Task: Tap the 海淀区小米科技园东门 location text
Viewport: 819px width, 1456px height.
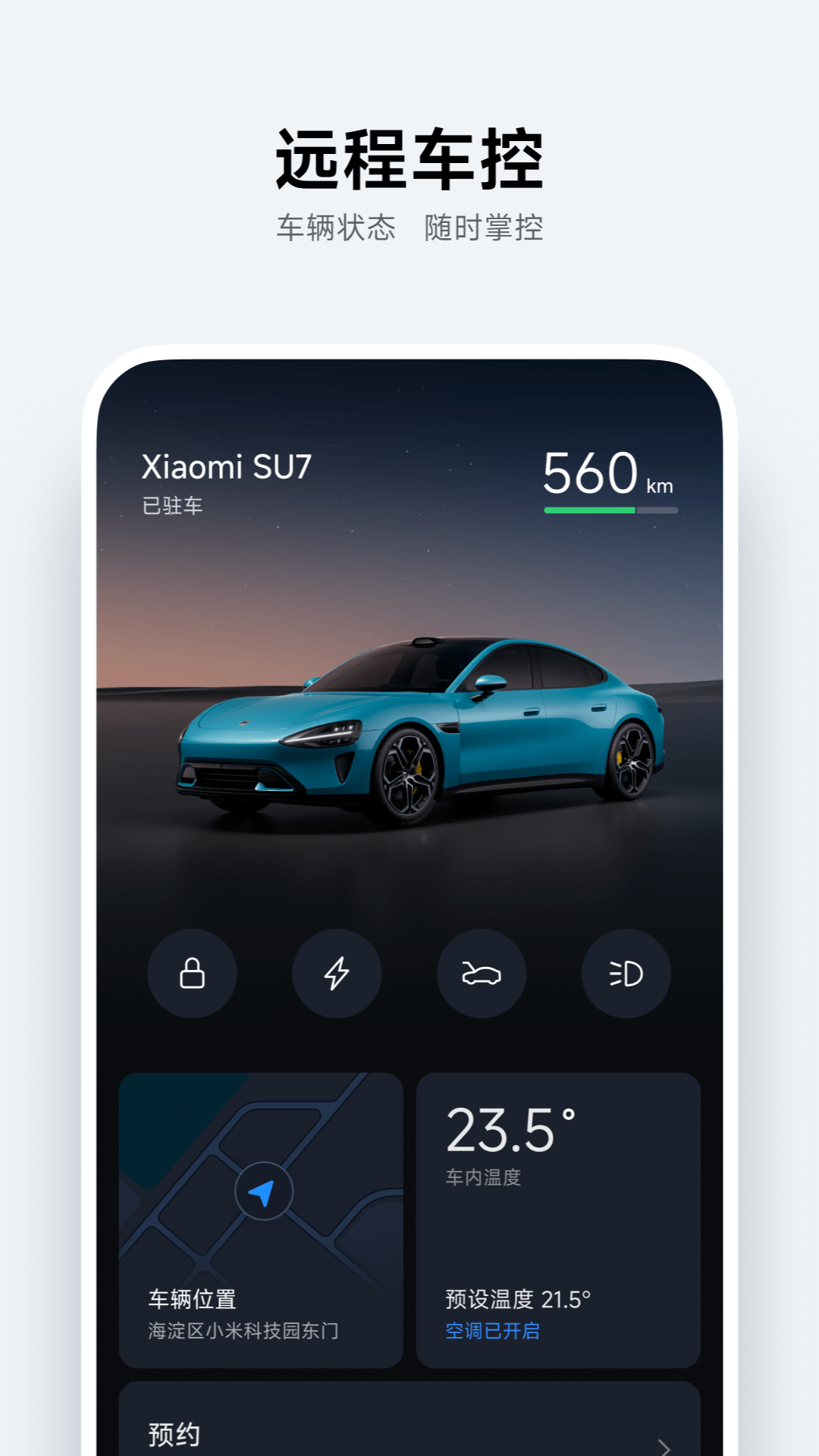Action: click(x=244, y=1331)
